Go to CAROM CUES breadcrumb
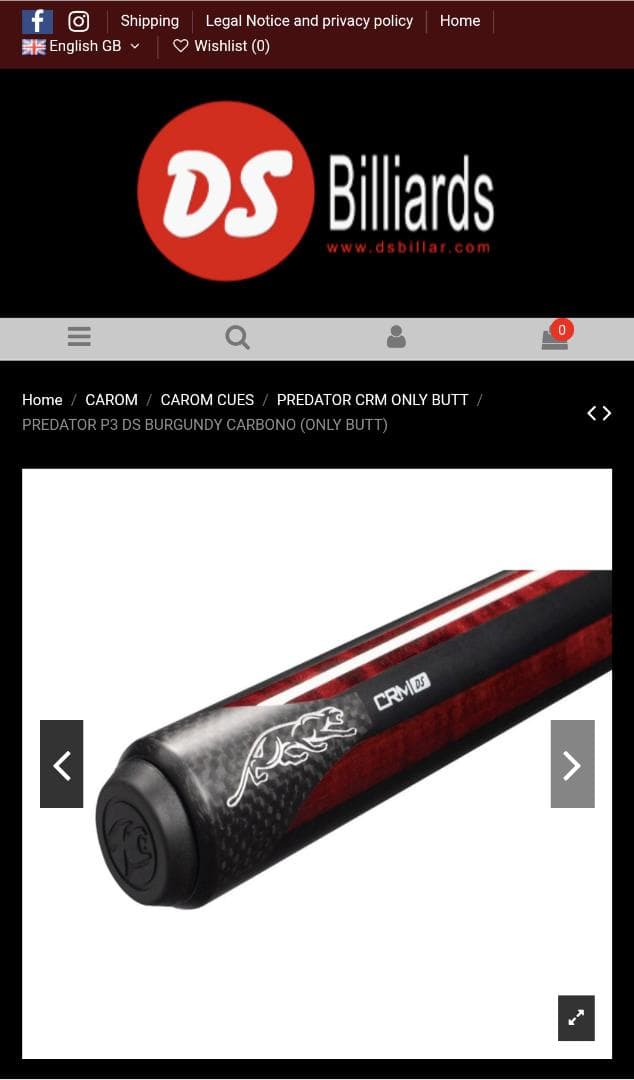This screenshot has width=634, height=1080. [207, 400]
